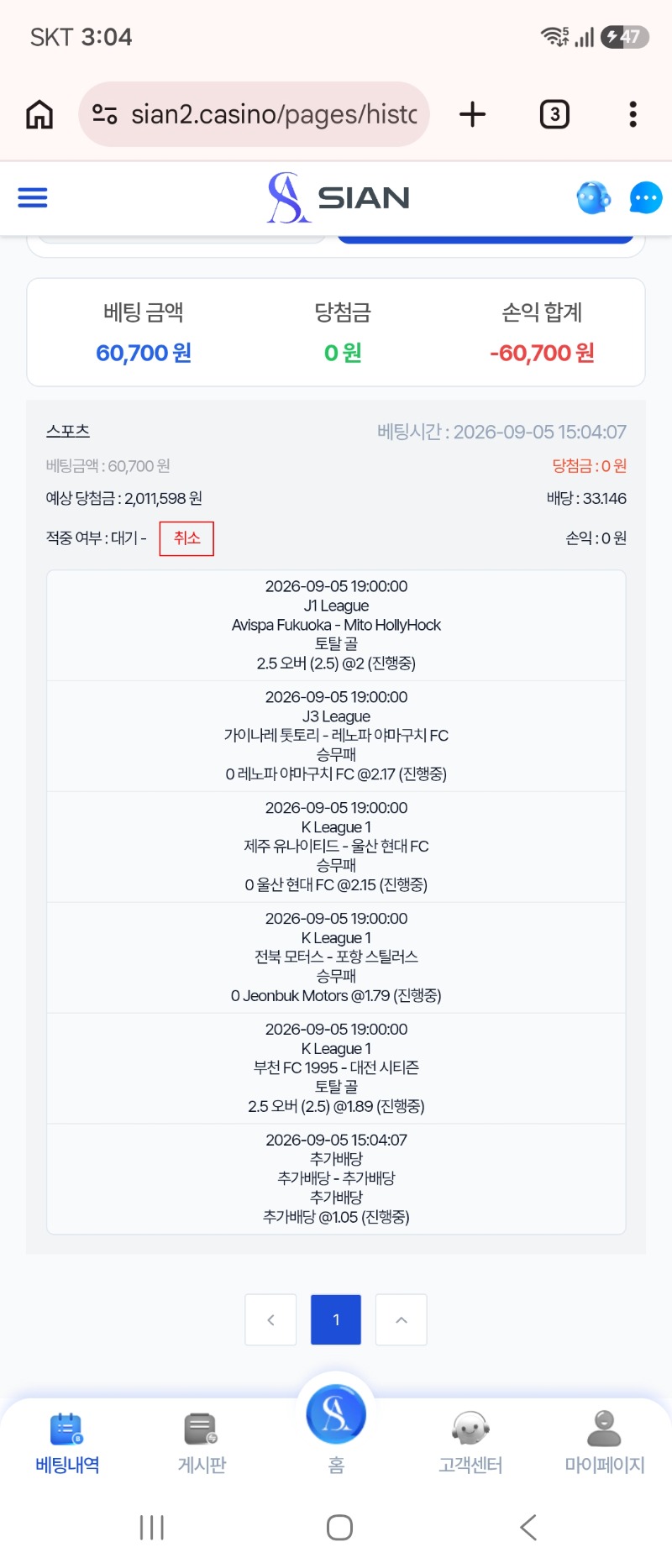
Task: Tap the blue chat bubble icon
Action: coord(645,198)
